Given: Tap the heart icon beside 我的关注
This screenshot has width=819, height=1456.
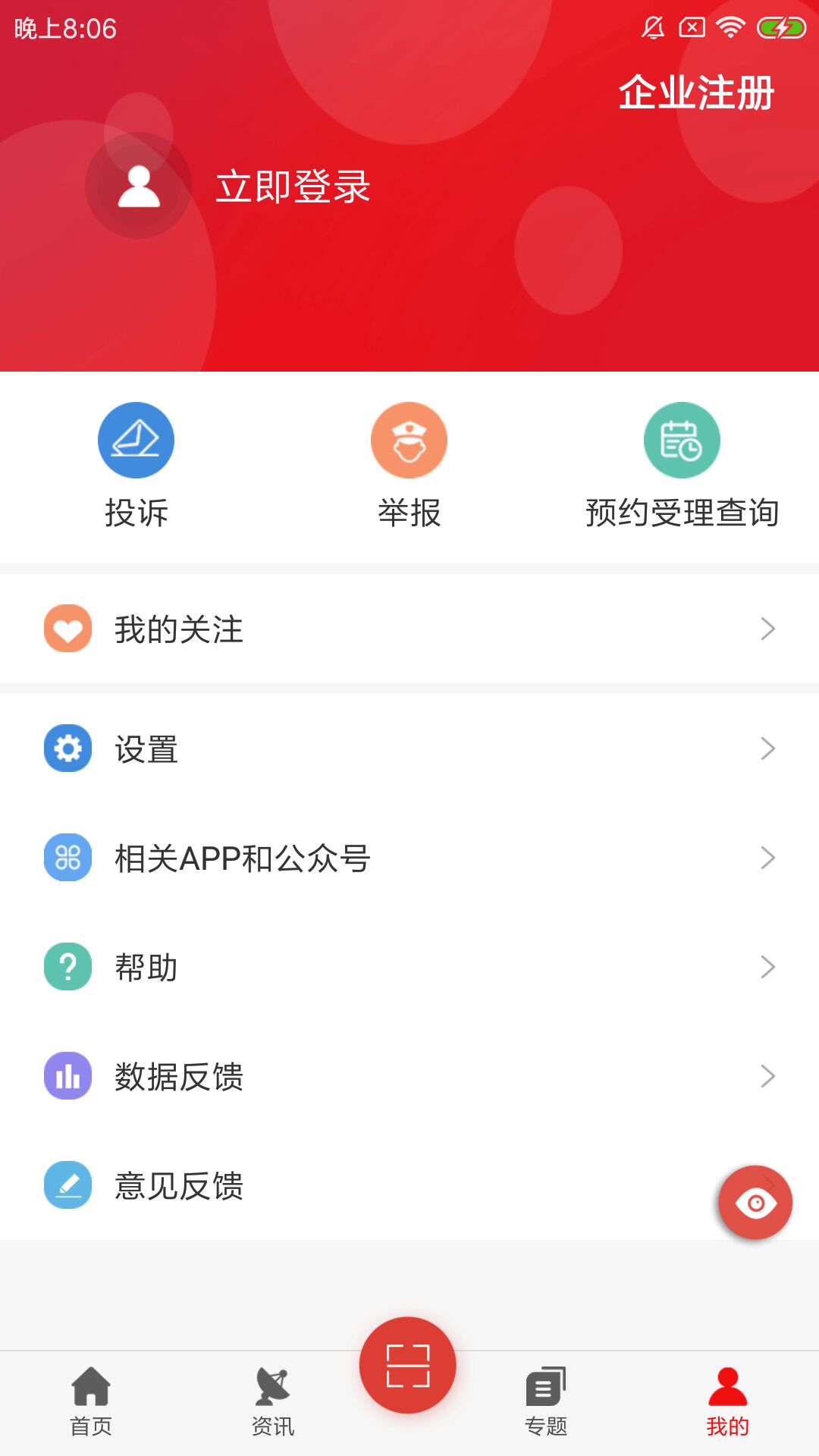Looking at the screenshot, I should coord(67,629).
